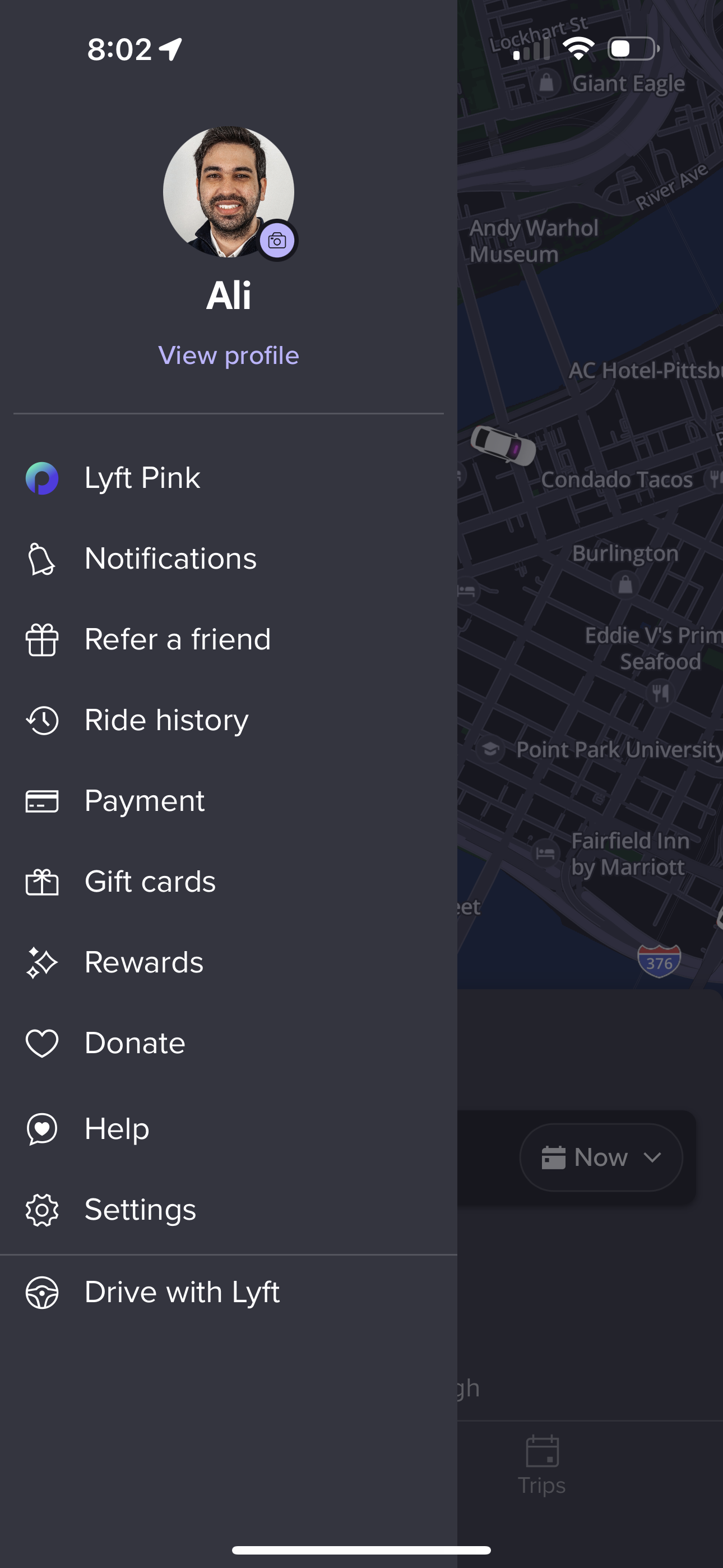Click the Ride history clock icon

41,720
